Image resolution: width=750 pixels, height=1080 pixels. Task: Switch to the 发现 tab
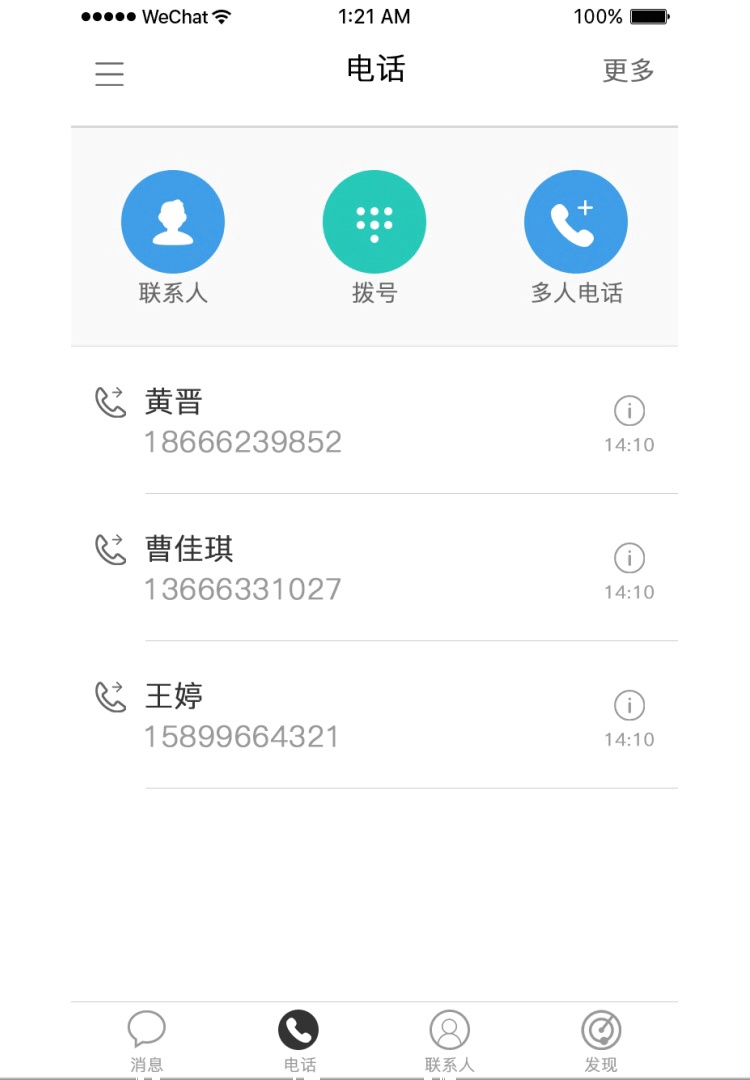[601, 1040]
